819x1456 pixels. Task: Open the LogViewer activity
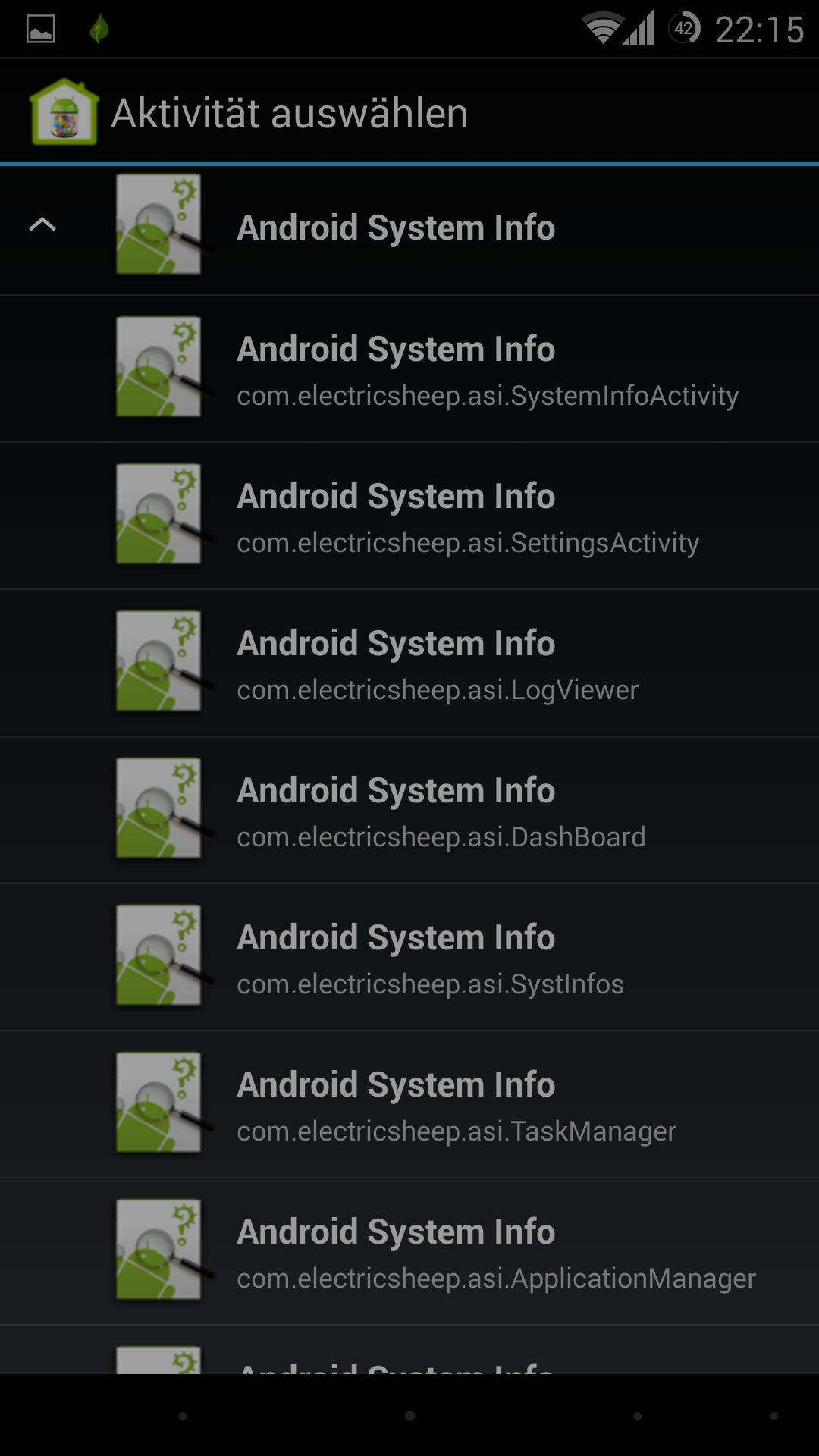click(409, 664)
